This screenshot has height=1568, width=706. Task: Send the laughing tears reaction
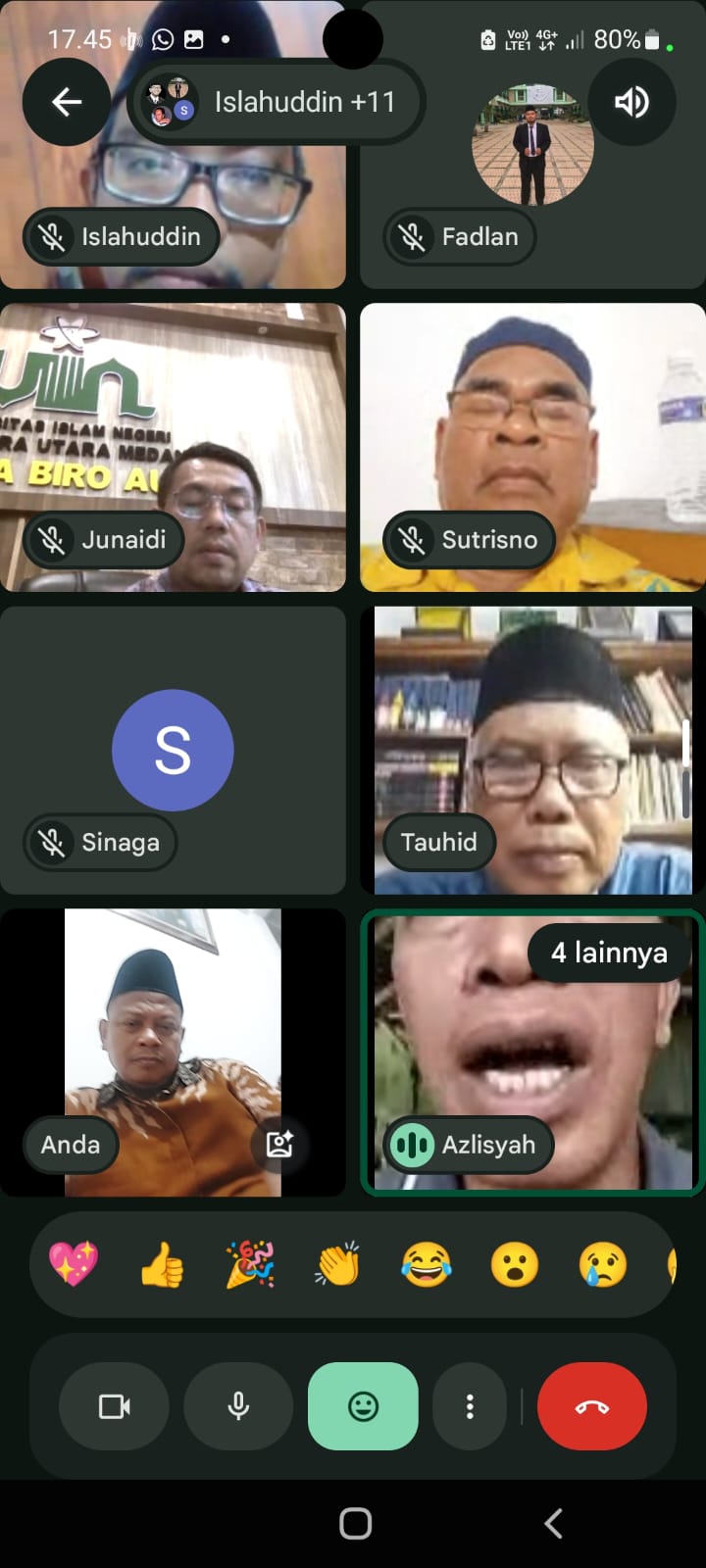[x=427, y=1264]
